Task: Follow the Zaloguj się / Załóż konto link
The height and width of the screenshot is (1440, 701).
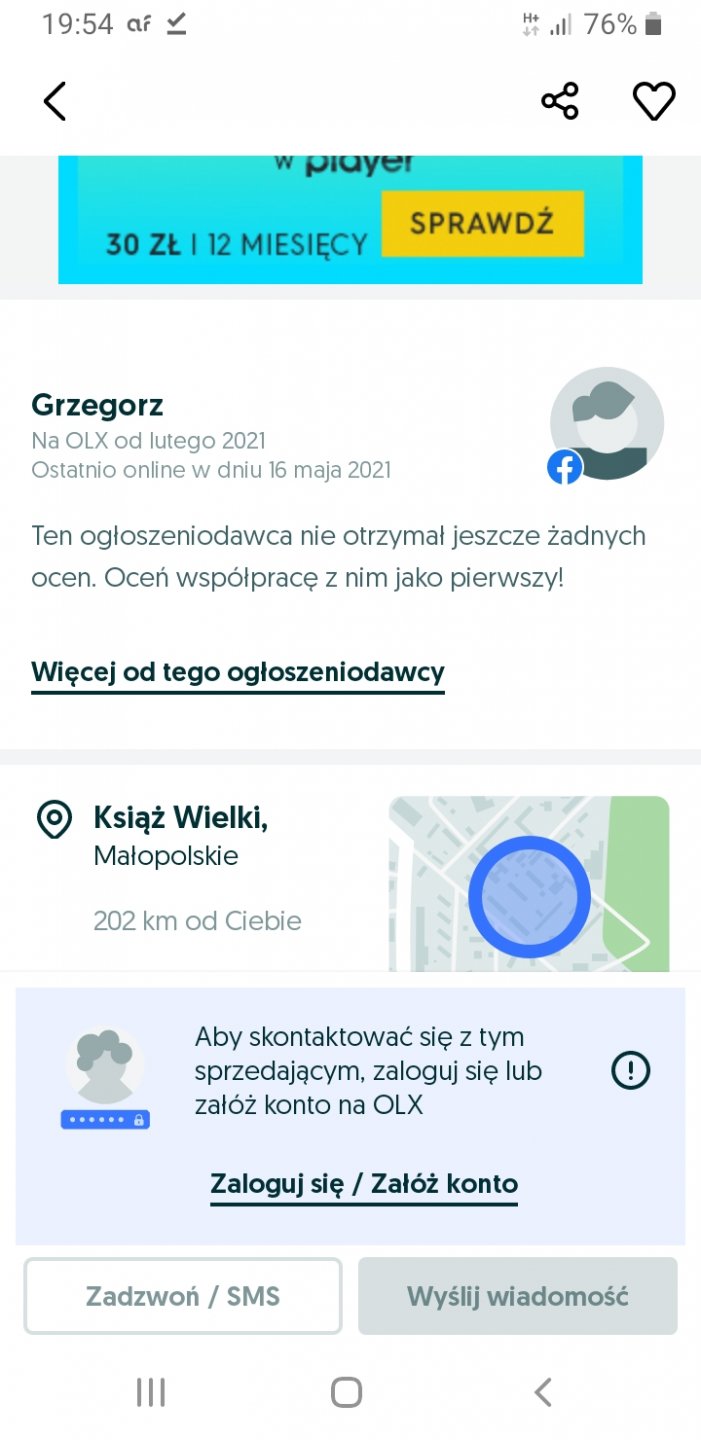Action: (364, 1184)
